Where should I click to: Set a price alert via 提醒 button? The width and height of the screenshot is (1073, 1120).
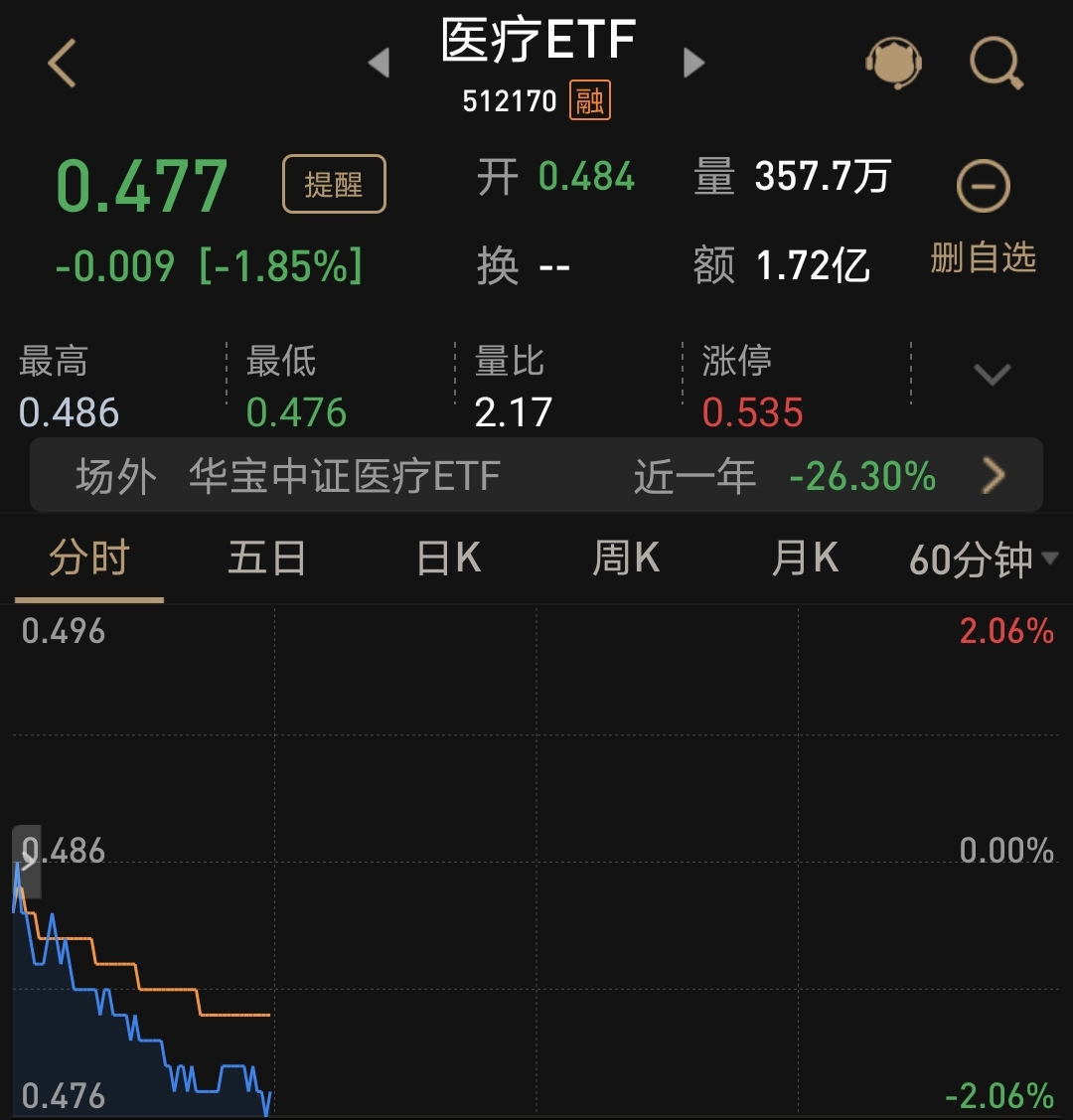click(333, 183)
